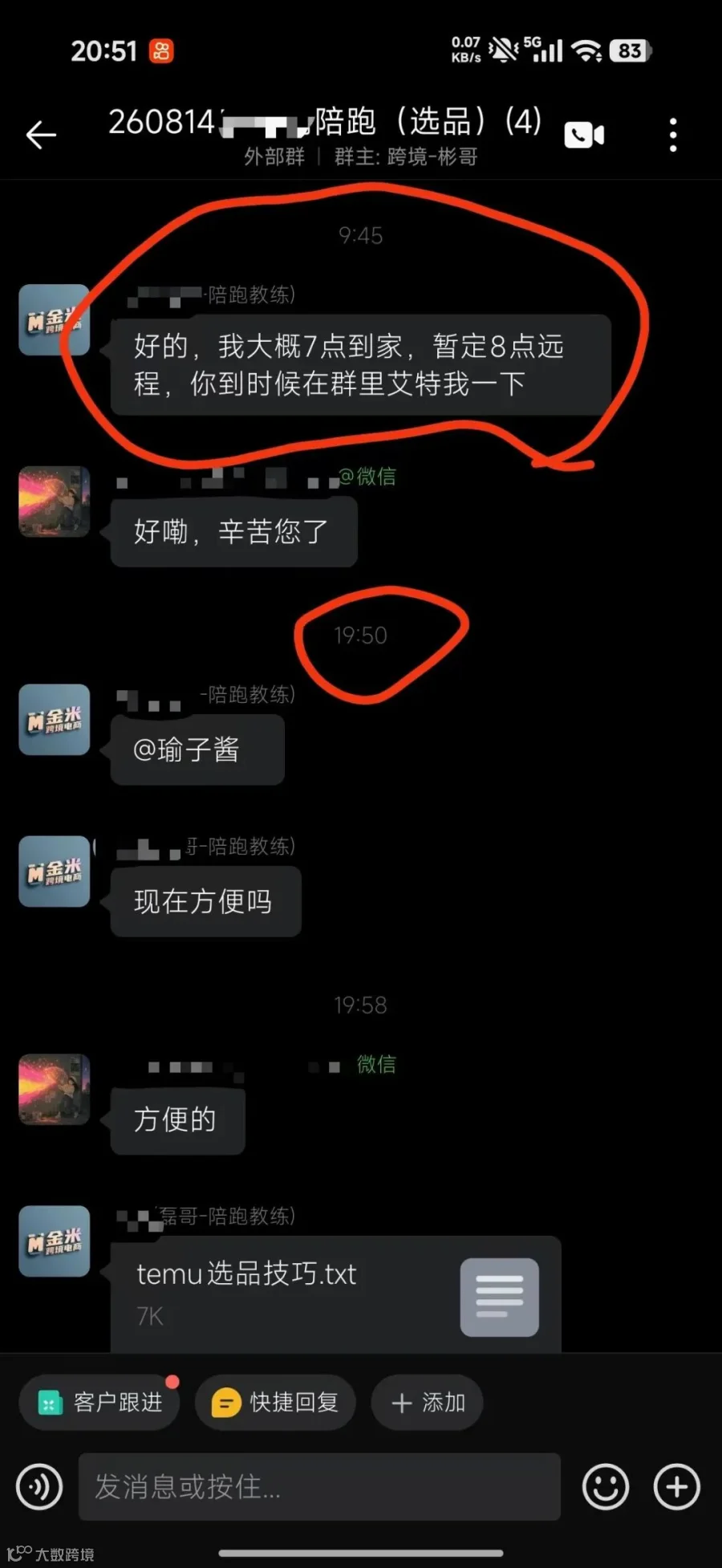The image size is (722, 1568).
Task: Open the plus attachment menu
Action: pos(677,1487)
